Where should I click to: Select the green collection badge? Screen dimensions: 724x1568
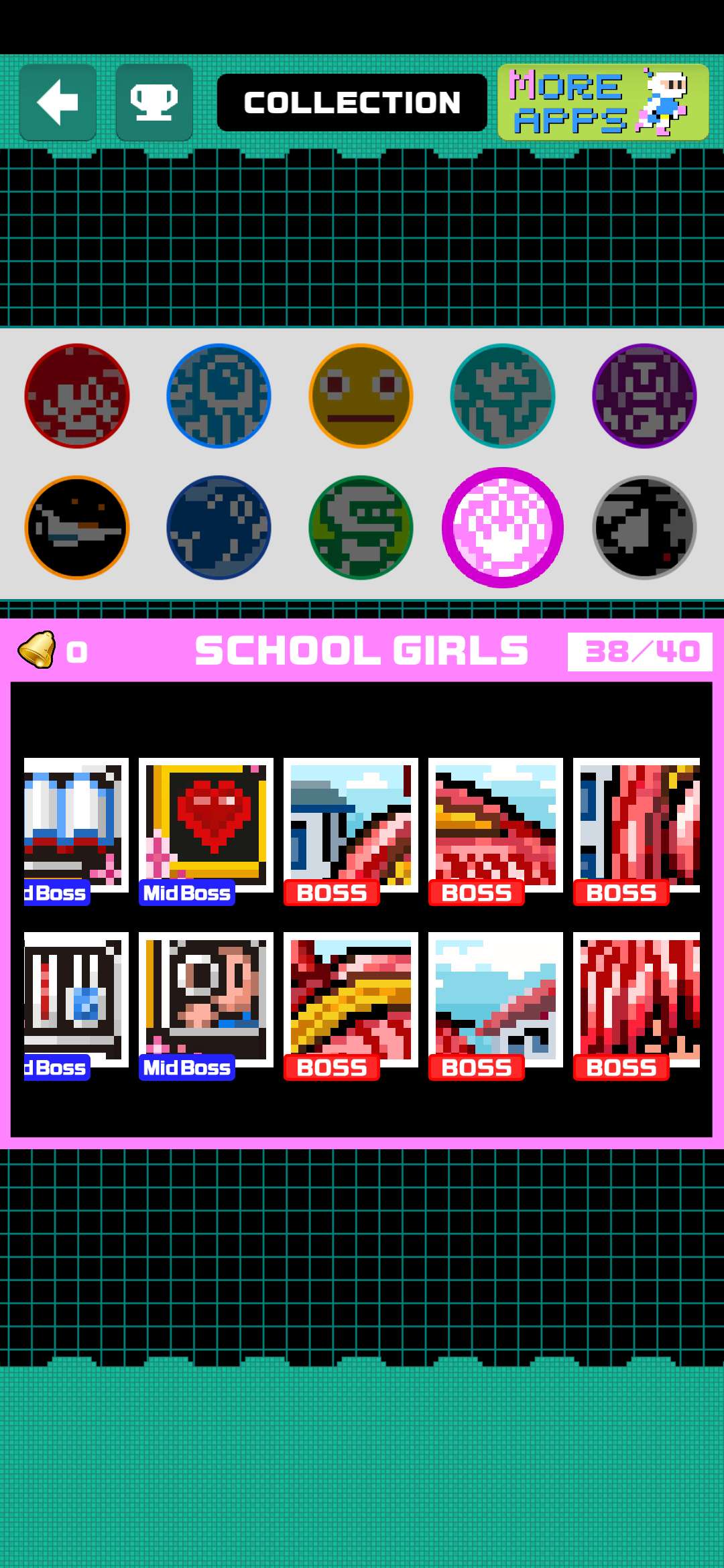point(361,527)
